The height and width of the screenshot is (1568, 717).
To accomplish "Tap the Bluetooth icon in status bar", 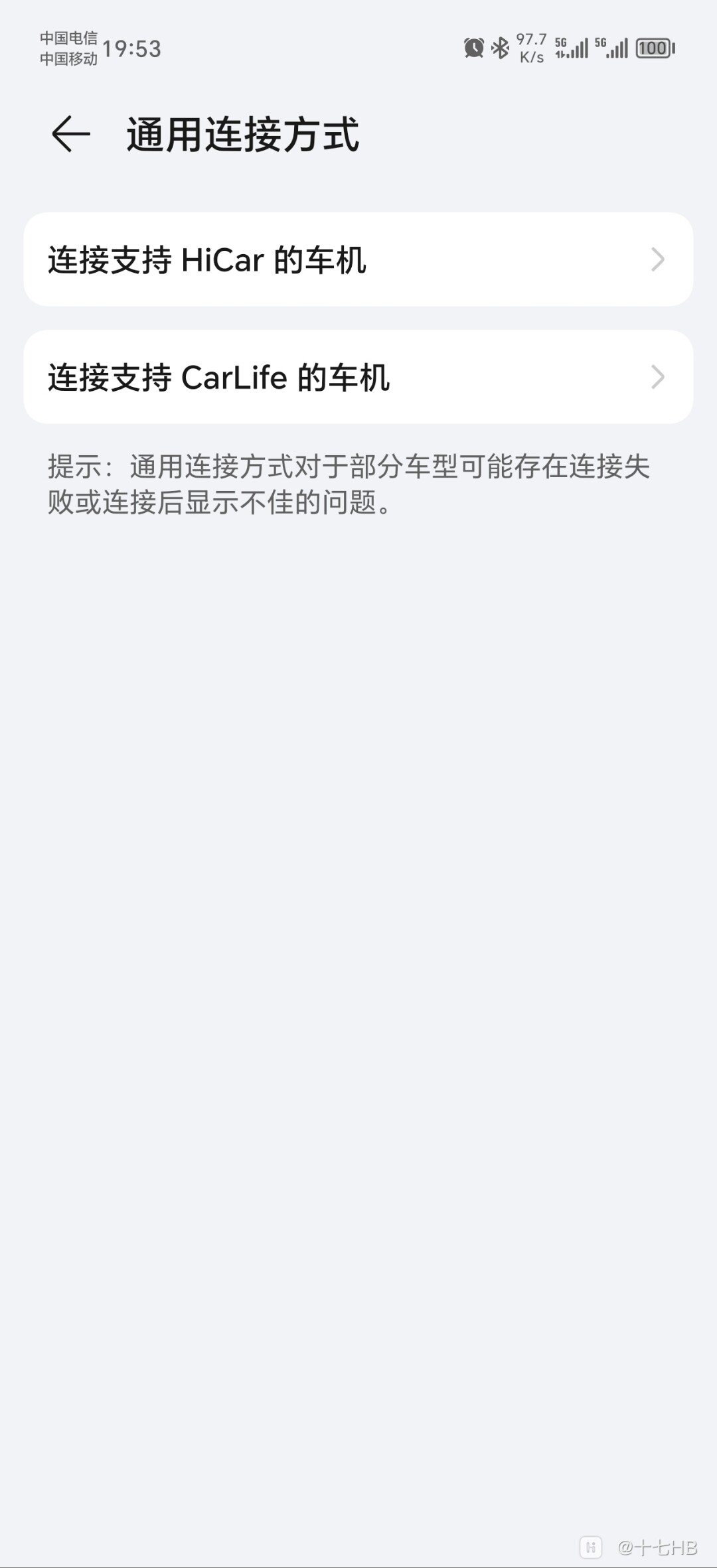I will 499,47.
